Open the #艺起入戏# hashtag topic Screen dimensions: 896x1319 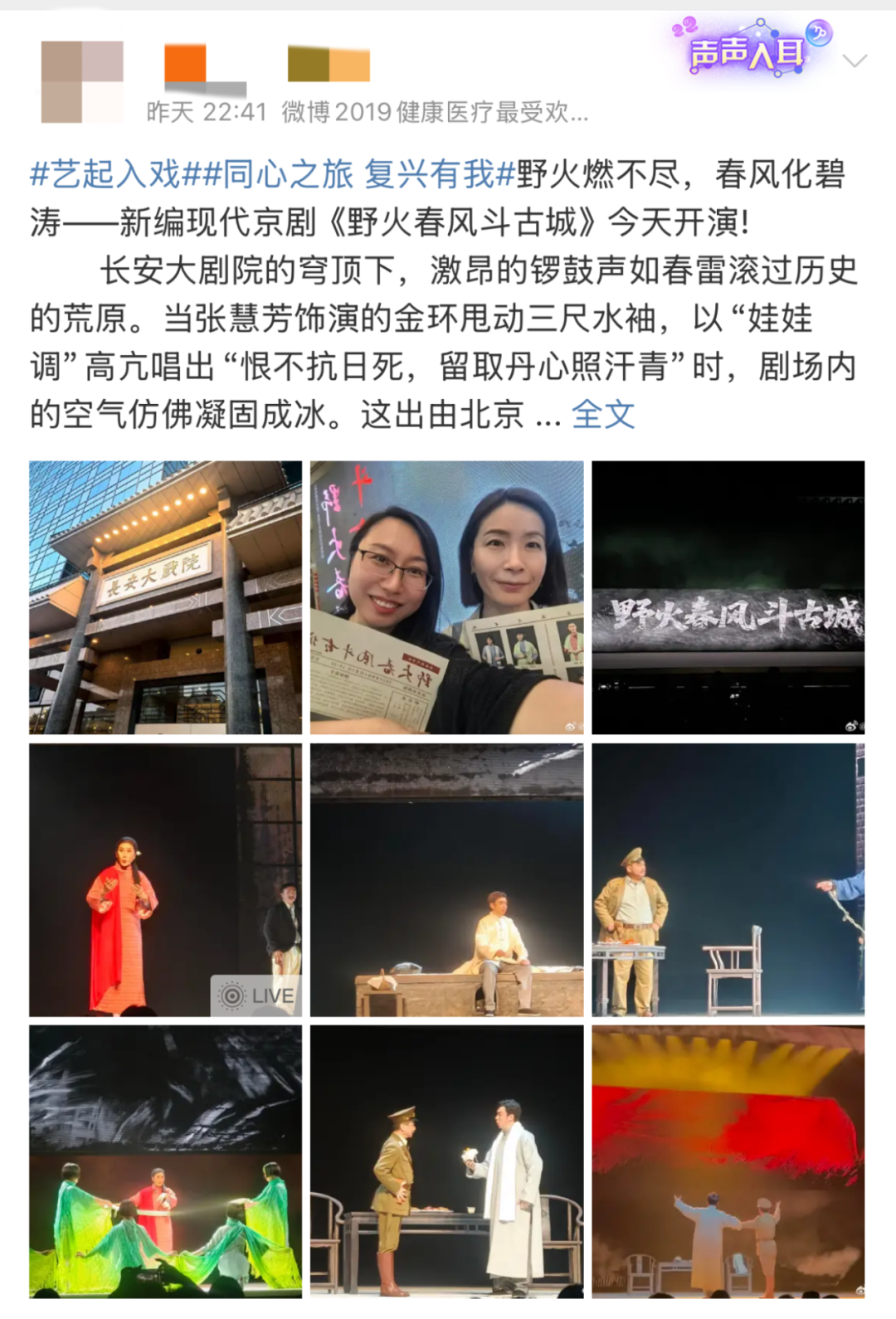click(x=105, y=175)
